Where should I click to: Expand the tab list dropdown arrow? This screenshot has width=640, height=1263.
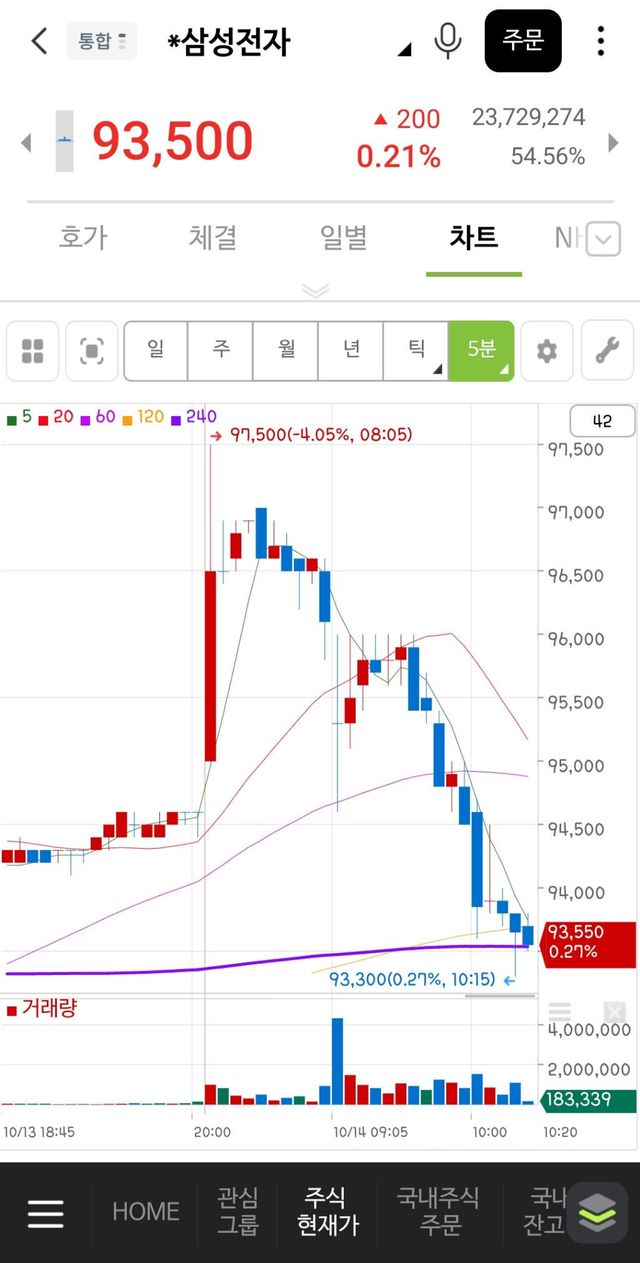[604, 239]
